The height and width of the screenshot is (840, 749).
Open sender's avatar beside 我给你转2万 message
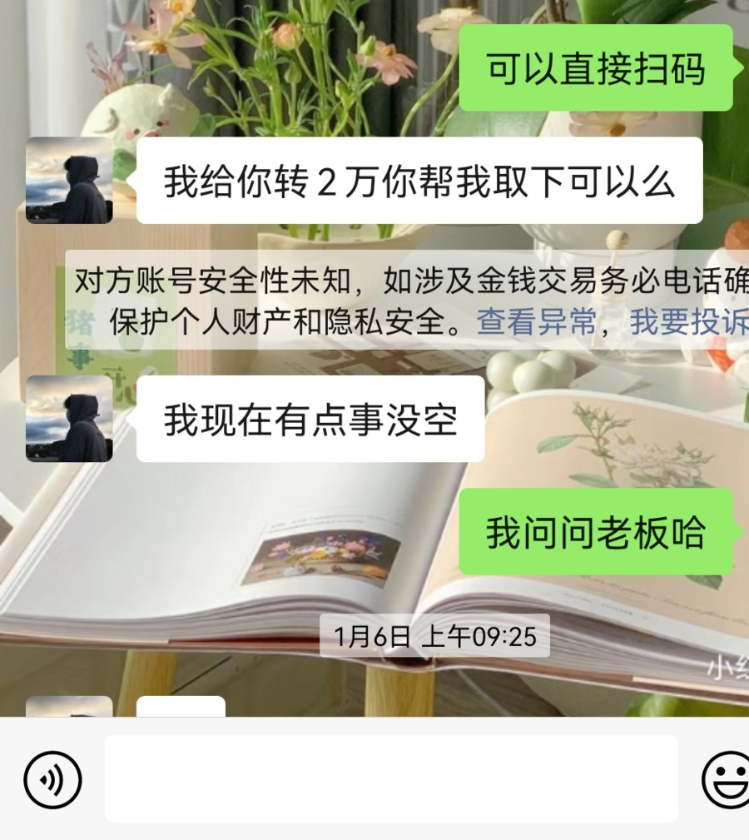pyautogui.click(x=69, y=181)
